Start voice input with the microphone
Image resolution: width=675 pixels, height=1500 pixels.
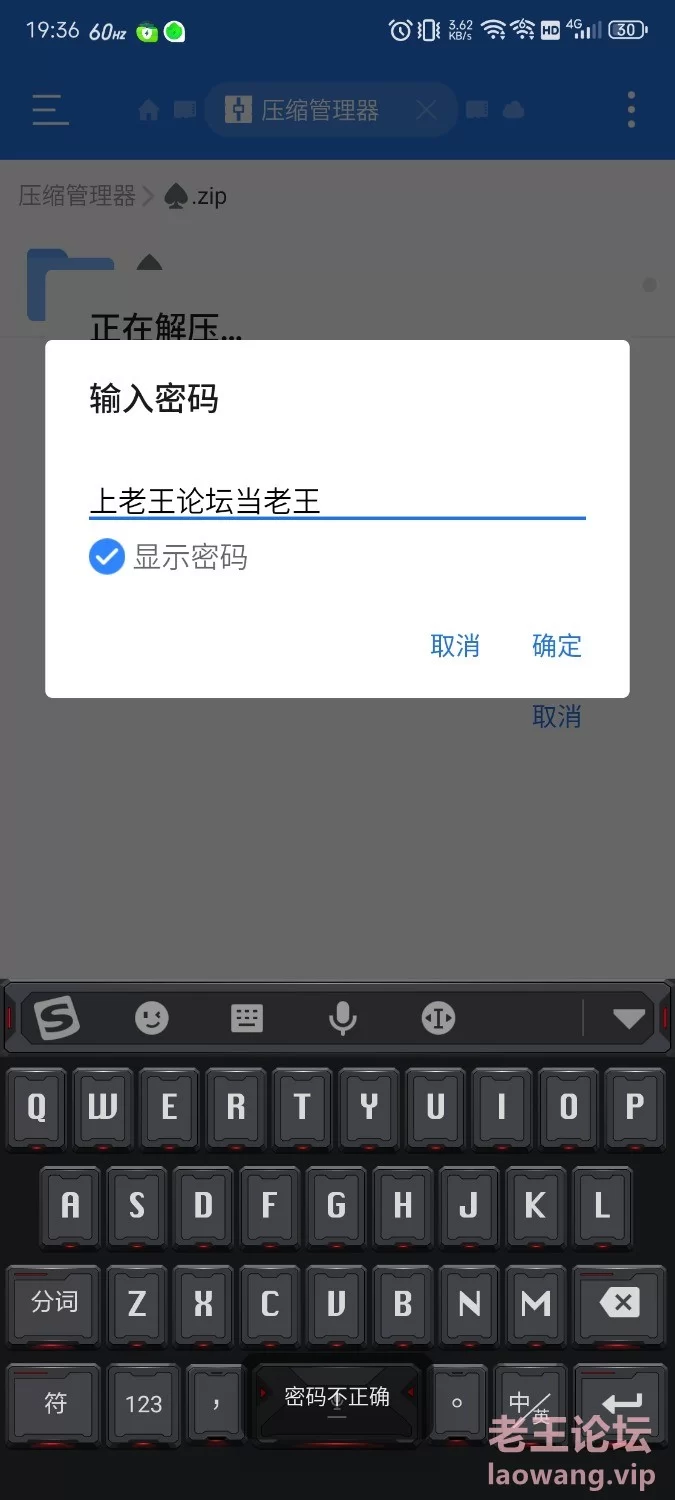pyautogui.click(x=342, y=1019)
